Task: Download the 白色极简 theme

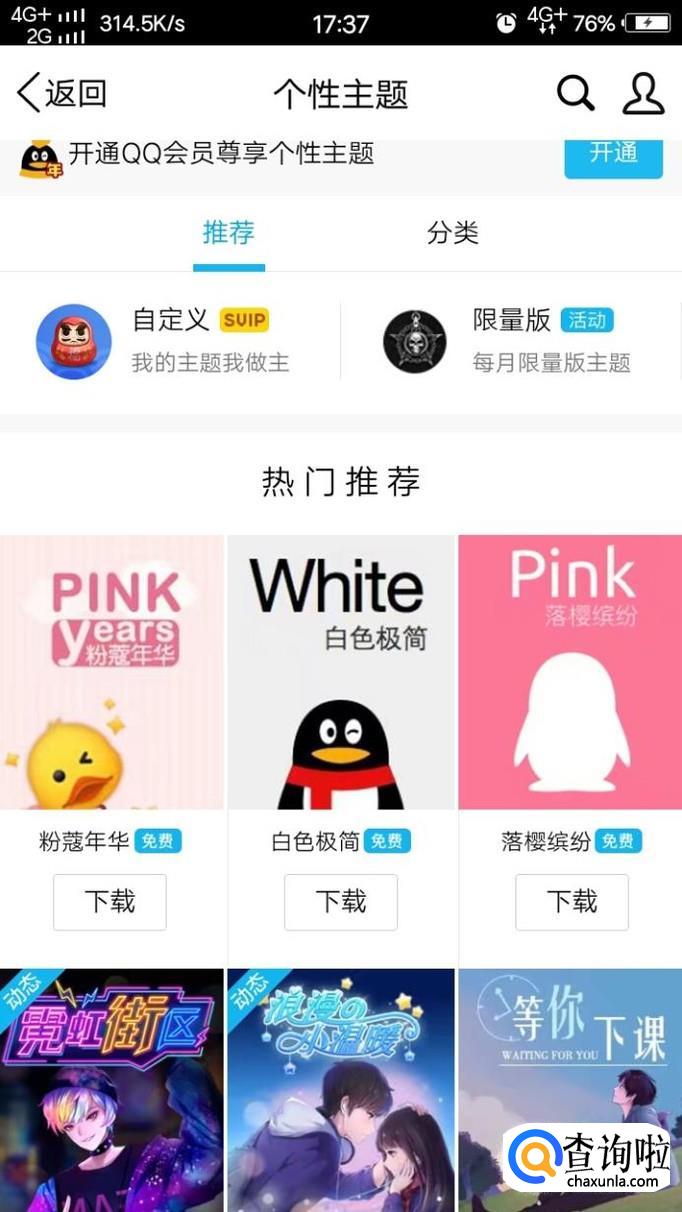Action: 341,902
